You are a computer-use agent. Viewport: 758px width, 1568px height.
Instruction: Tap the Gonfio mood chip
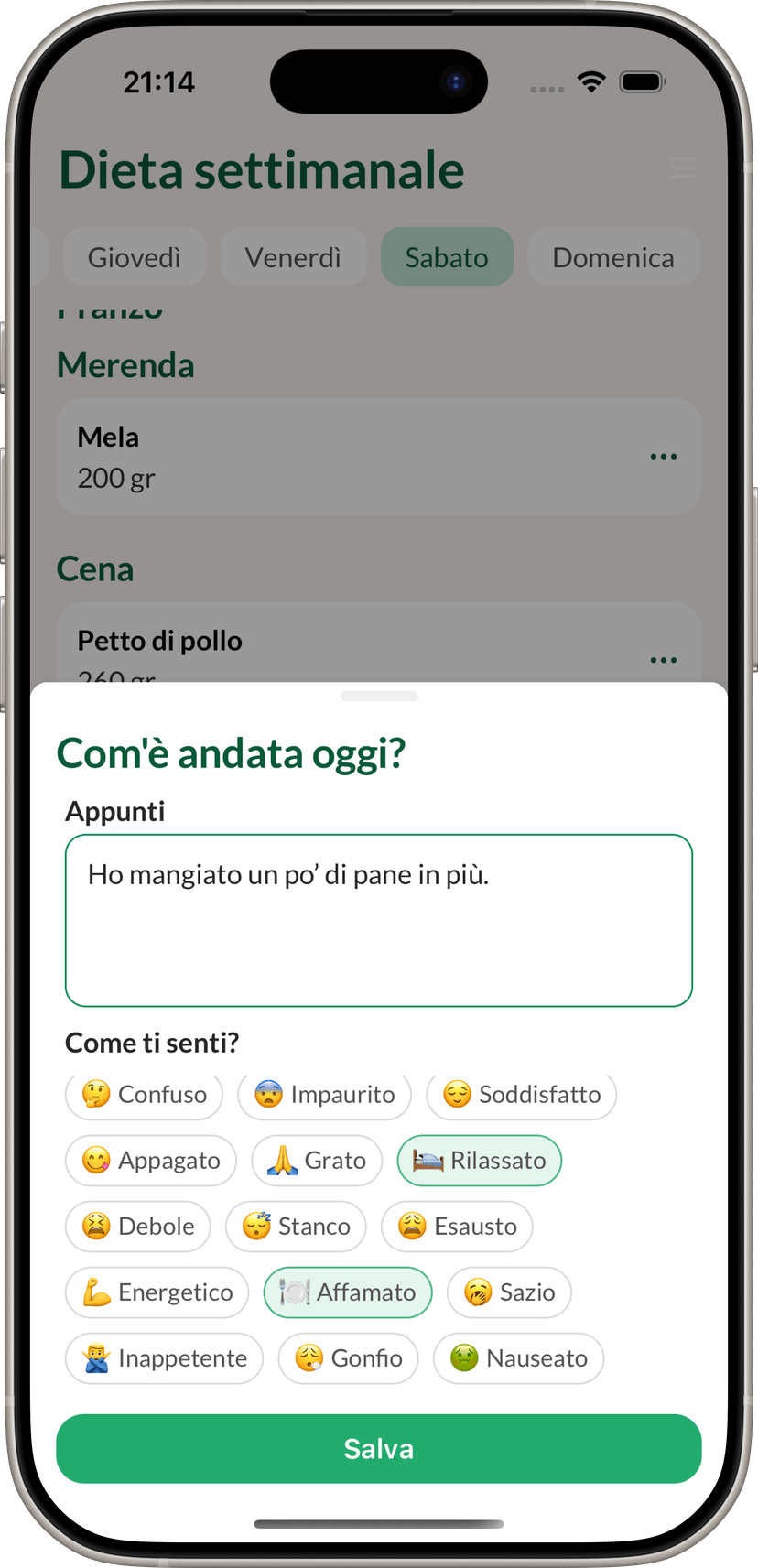pos(348,1358)
